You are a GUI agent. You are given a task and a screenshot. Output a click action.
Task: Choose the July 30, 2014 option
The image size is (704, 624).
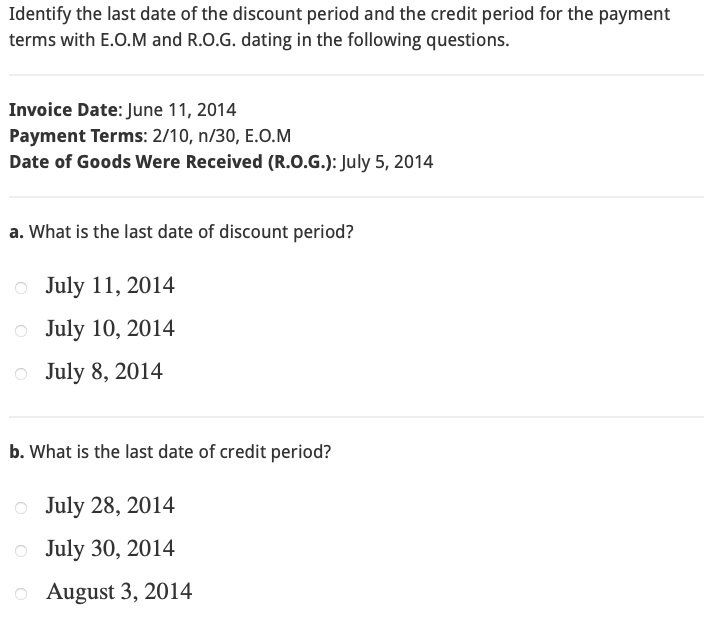[22, 550]
